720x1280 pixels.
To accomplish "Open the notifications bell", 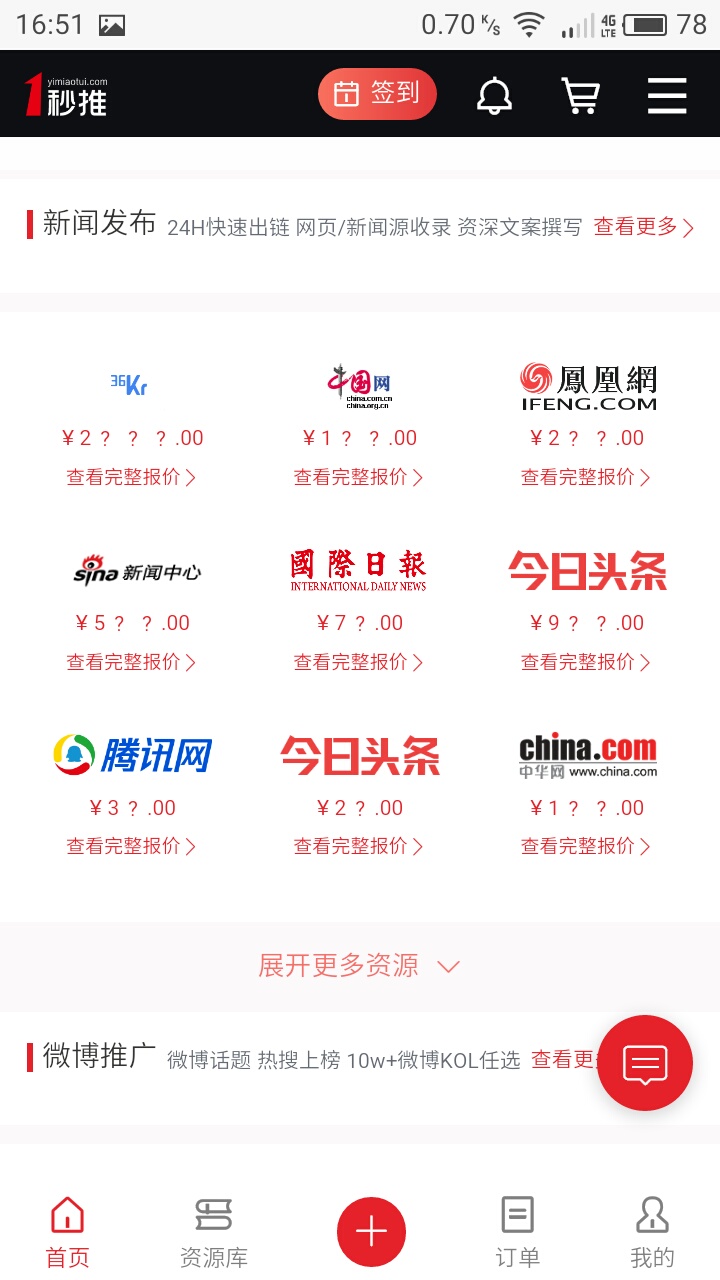I will coord(494,96).
